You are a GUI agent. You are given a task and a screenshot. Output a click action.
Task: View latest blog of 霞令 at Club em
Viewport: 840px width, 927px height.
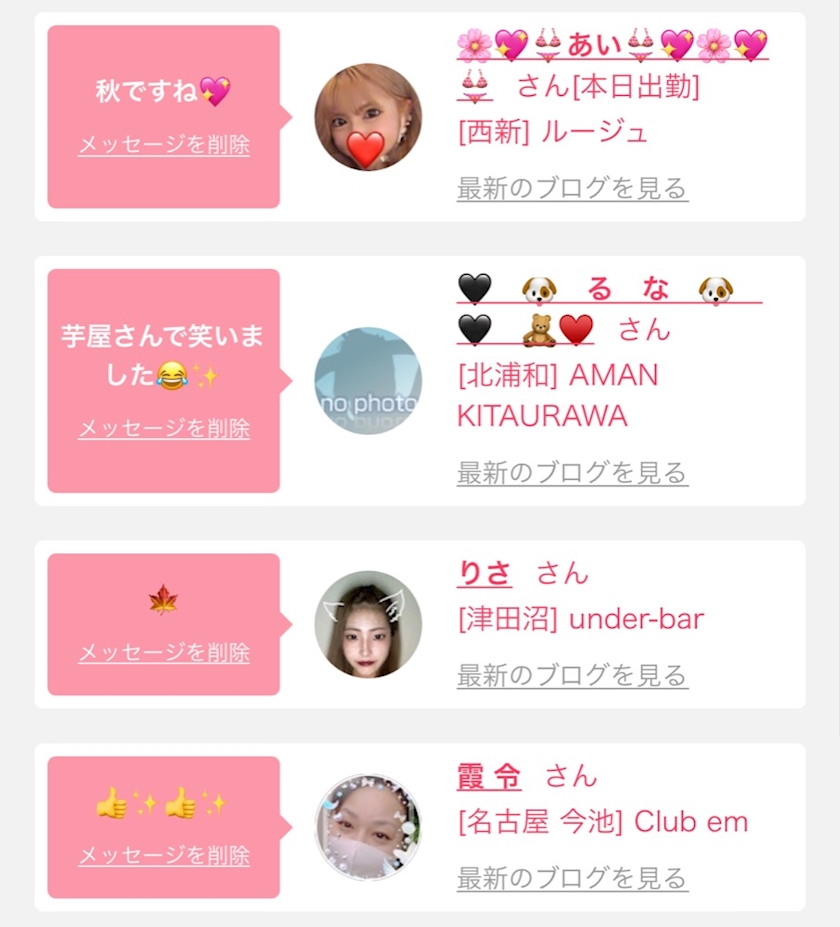pyautogui.click(x=572, y=878)
